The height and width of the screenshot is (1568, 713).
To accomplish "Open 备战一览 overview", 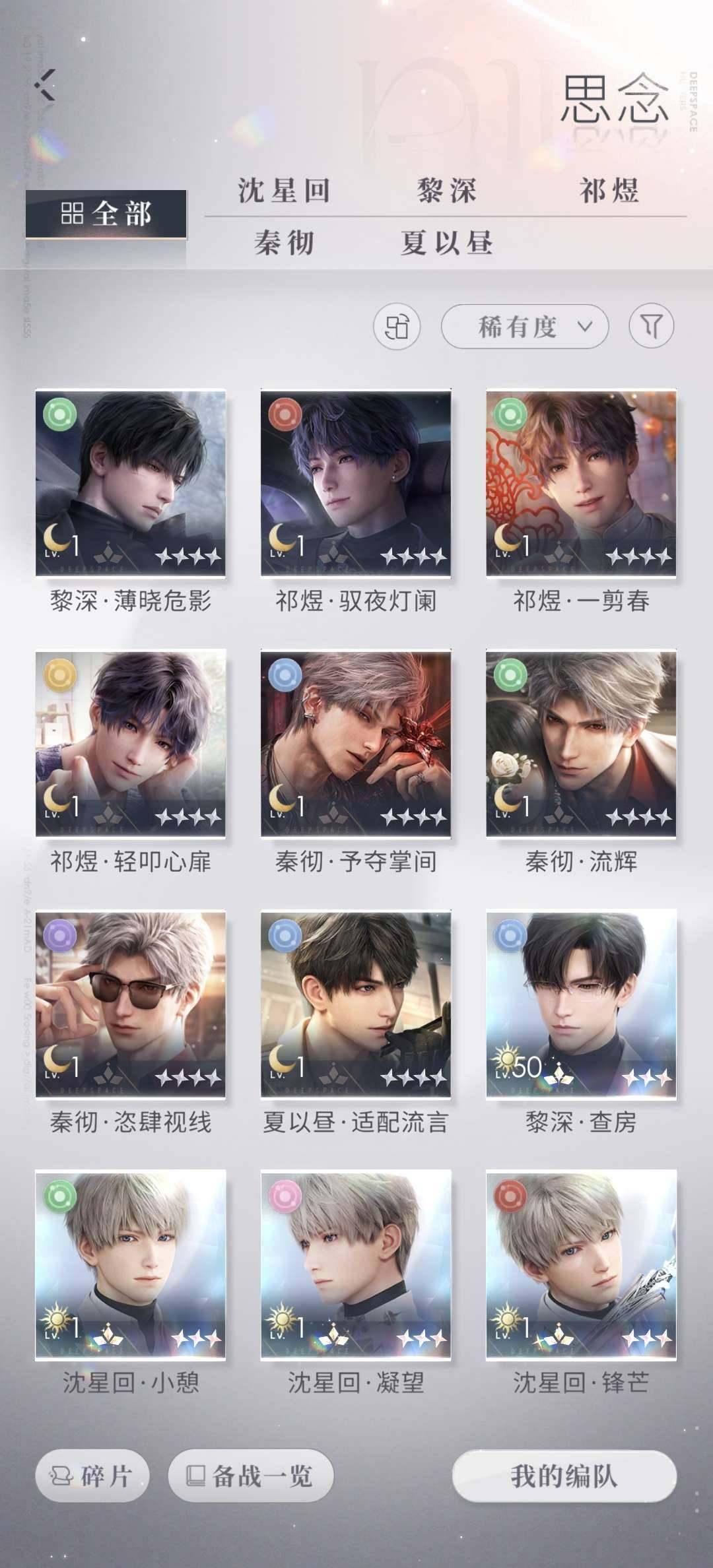I will 250,1476.
